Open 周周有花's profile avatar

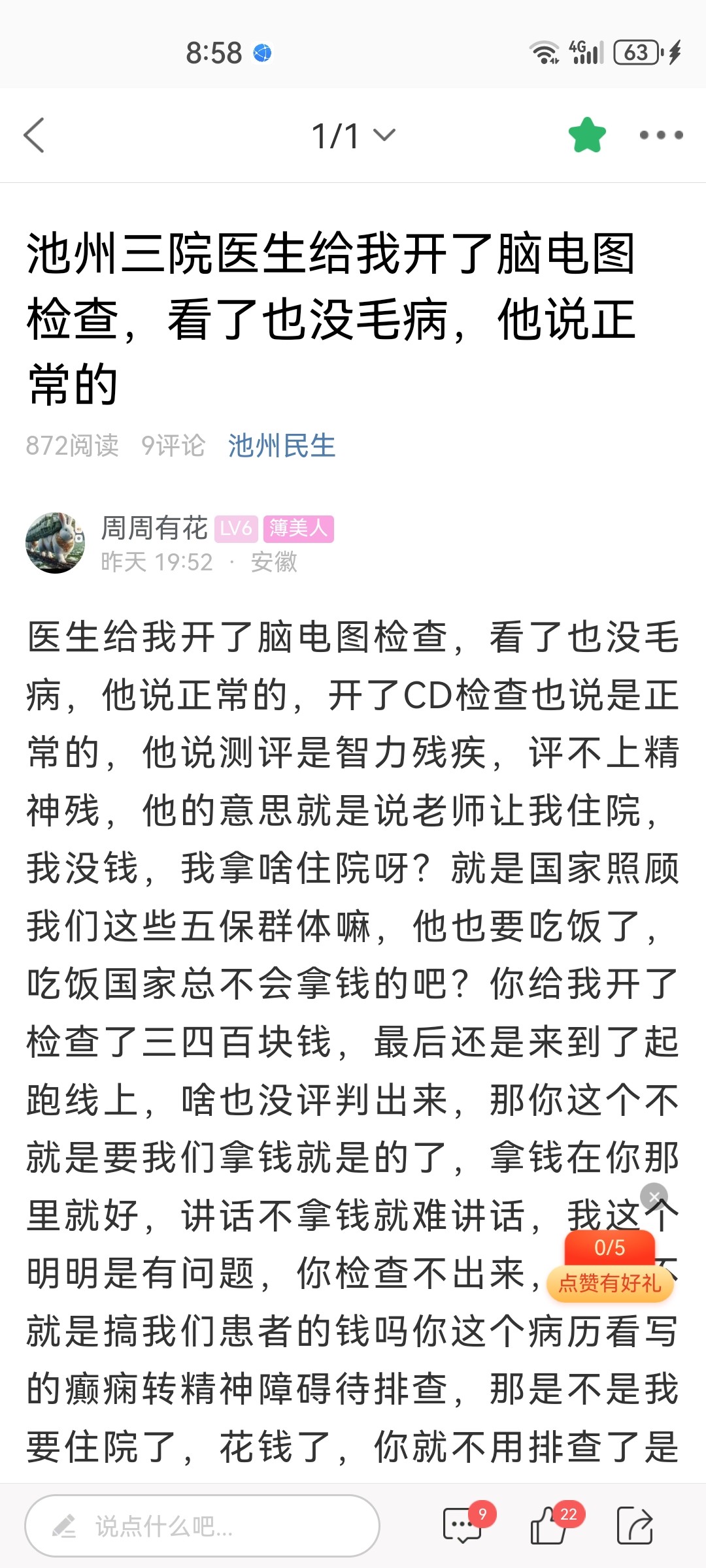click(x=55, y=543)
